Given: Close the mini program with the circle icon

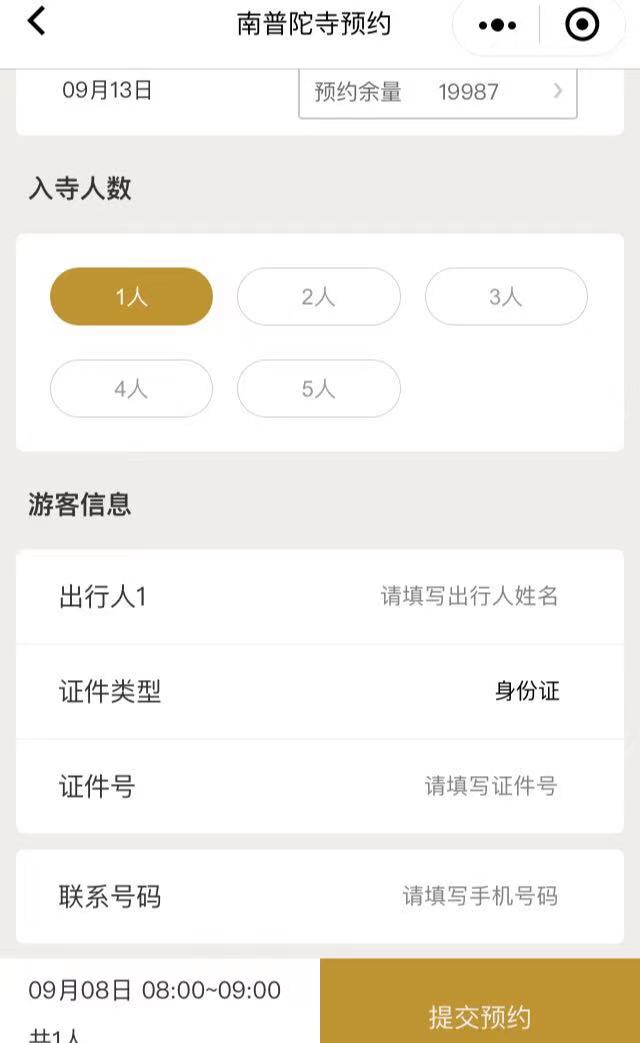Looking at the screenshot, I should [x=582, y=25].
